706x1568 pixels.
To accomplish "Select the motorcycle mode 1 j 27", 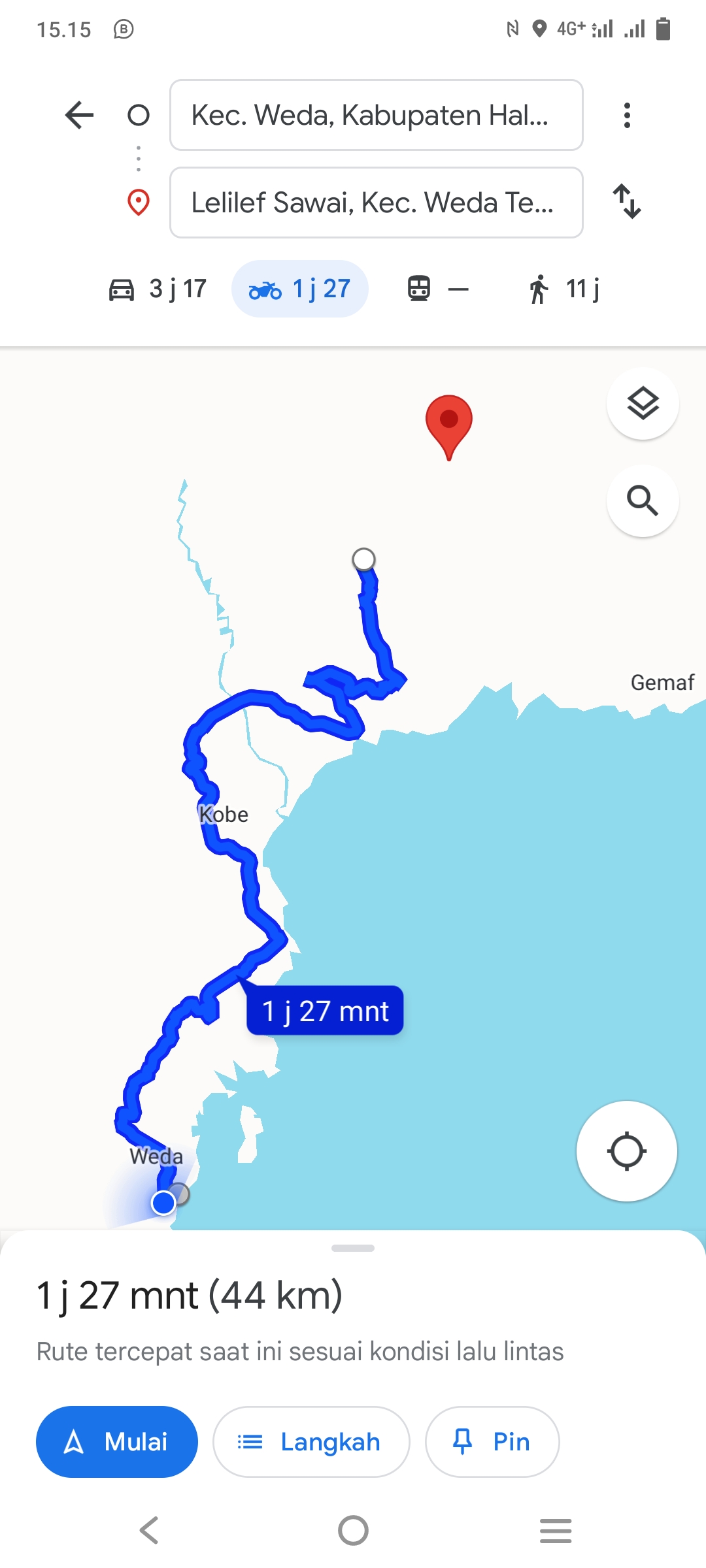I will coord(300,289).
